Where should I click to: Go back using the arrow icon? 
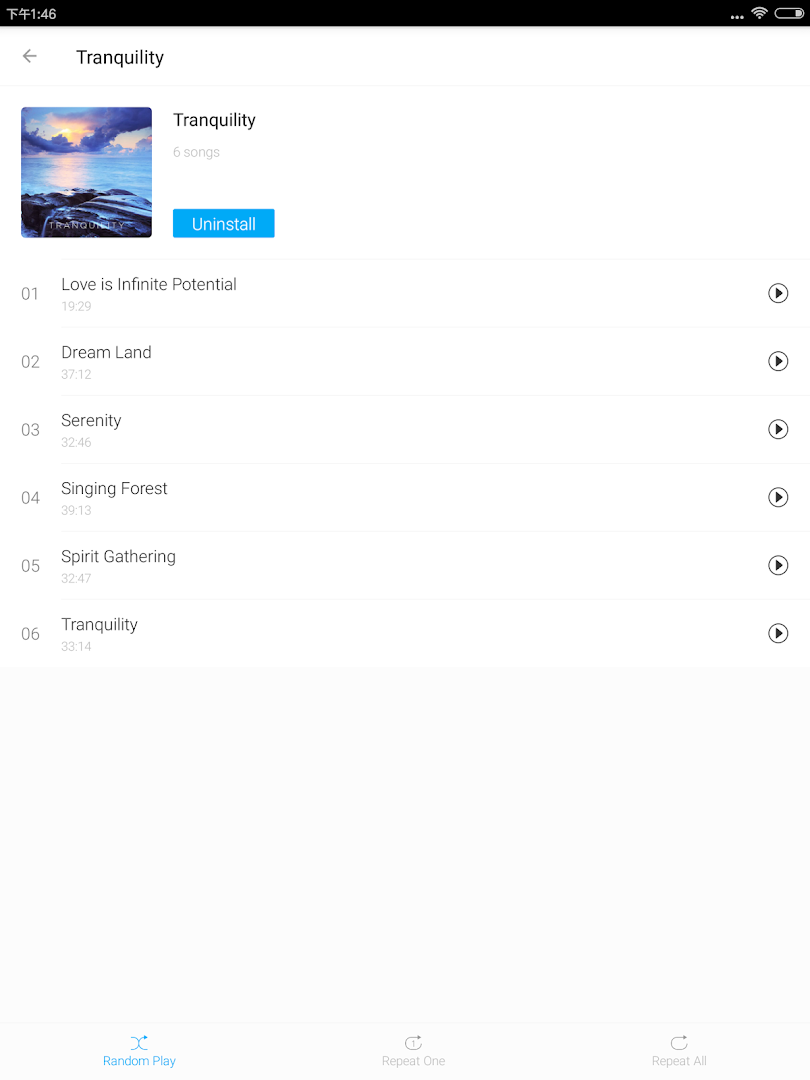coord(30,57)
